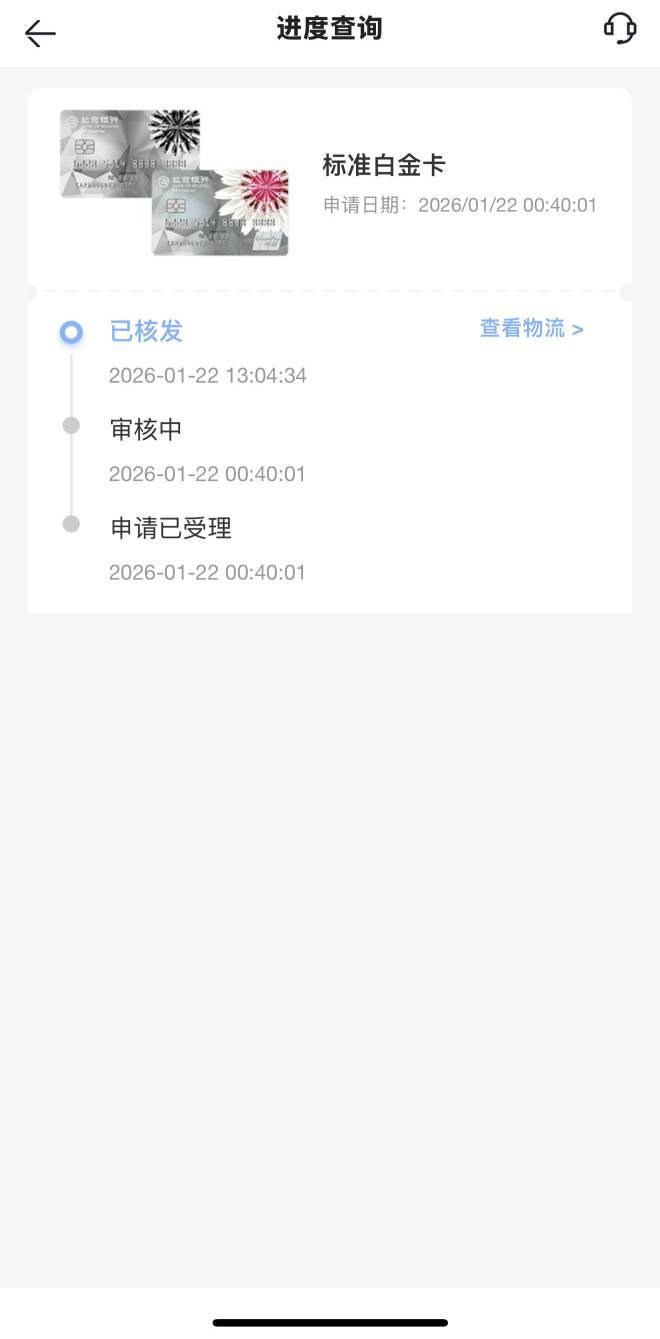Viewport: 660px width, 1339px height.
Task: Go back using the top-left arrow
Action: [x=40, y=33]
